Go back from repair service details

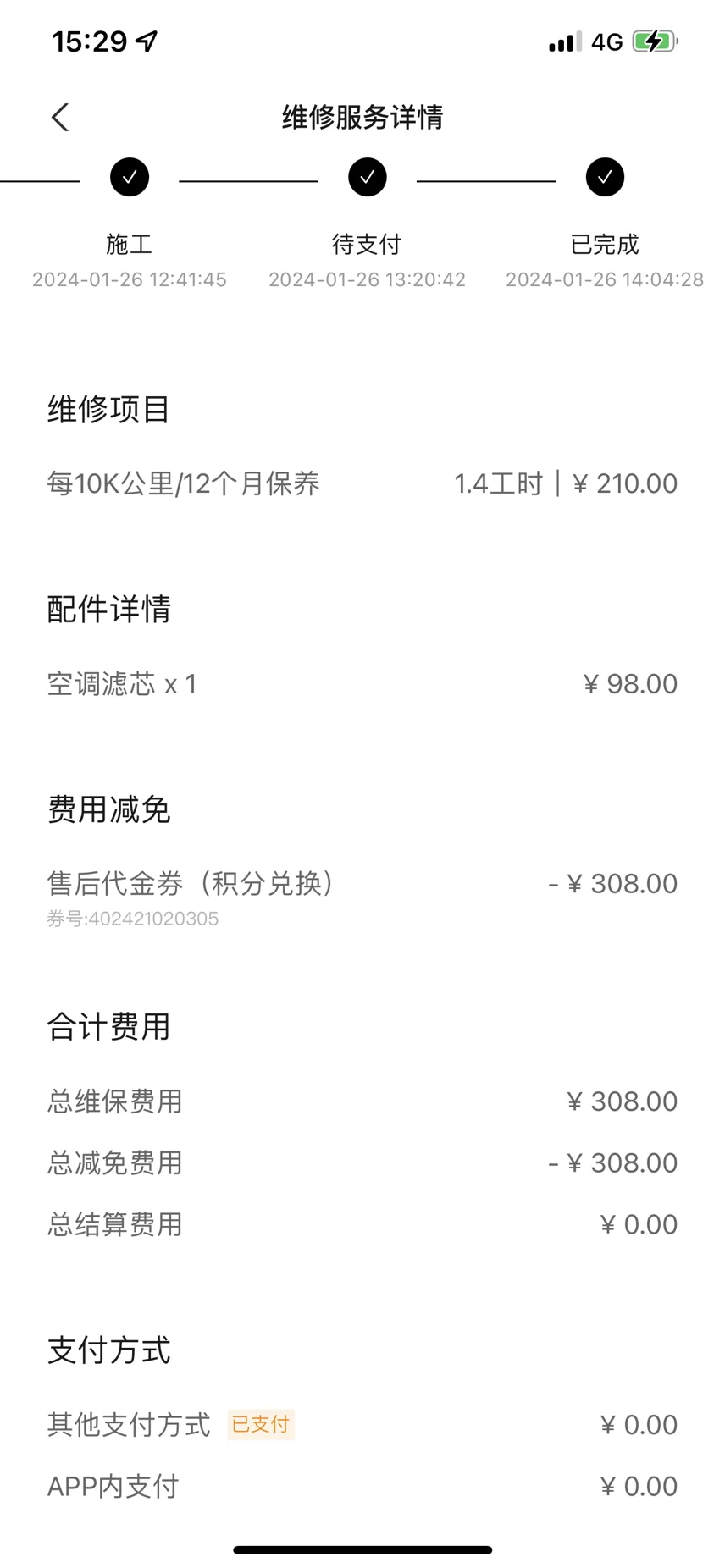coord(59,118)
